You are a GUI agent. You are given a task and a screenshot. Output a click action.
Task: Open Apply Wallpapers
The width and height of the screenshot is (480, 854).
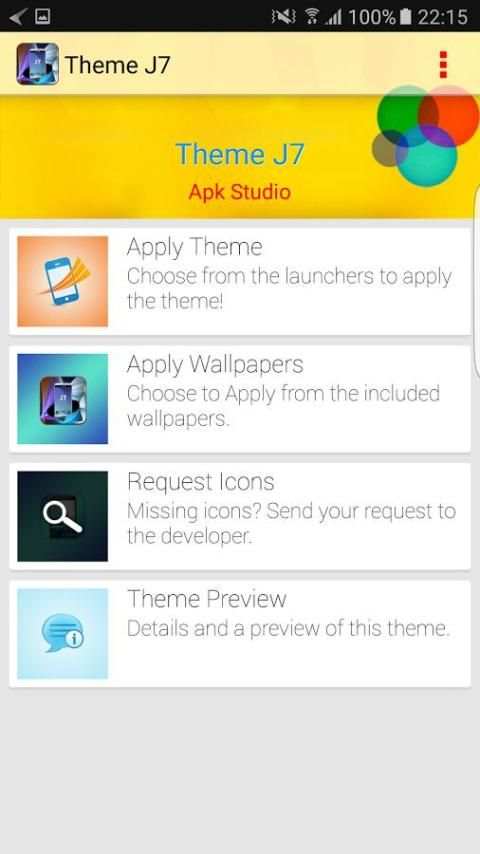[240, 399]
